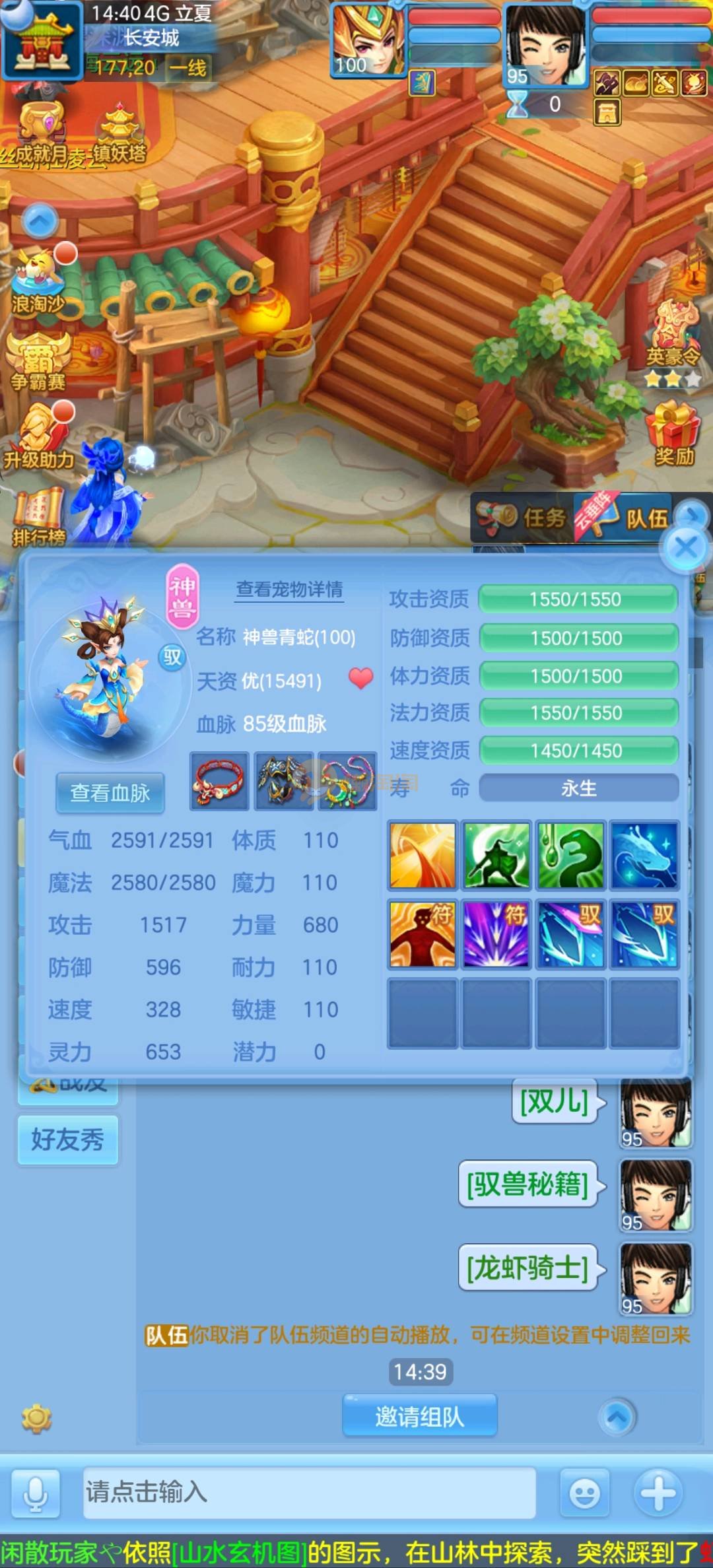The height and width of the screenshot is (1568, 713).
Task: Open the emoji picker
Action: click(584, 1493)
